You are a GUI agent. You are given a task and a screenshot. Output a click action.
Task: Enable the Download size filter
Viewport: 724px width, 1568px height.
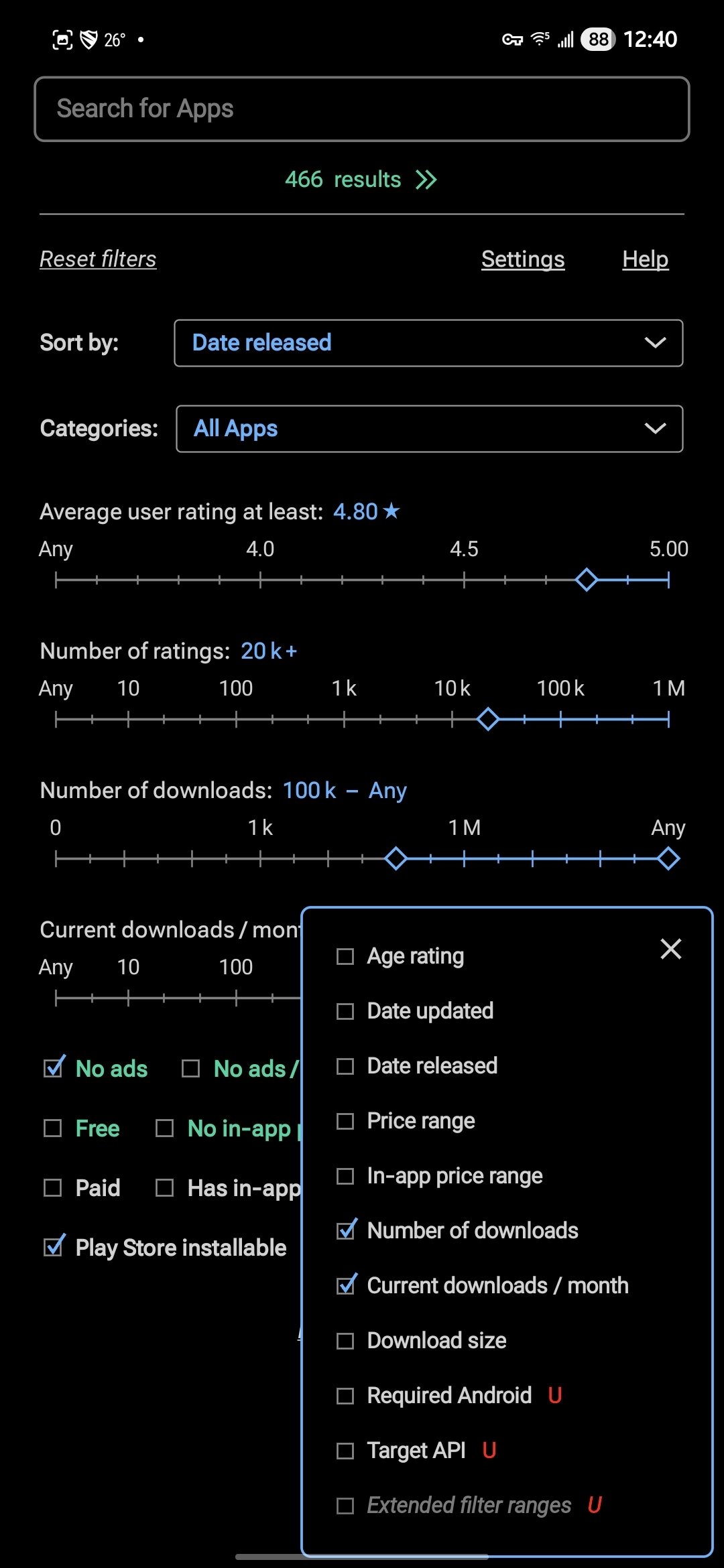point(345,1340)
